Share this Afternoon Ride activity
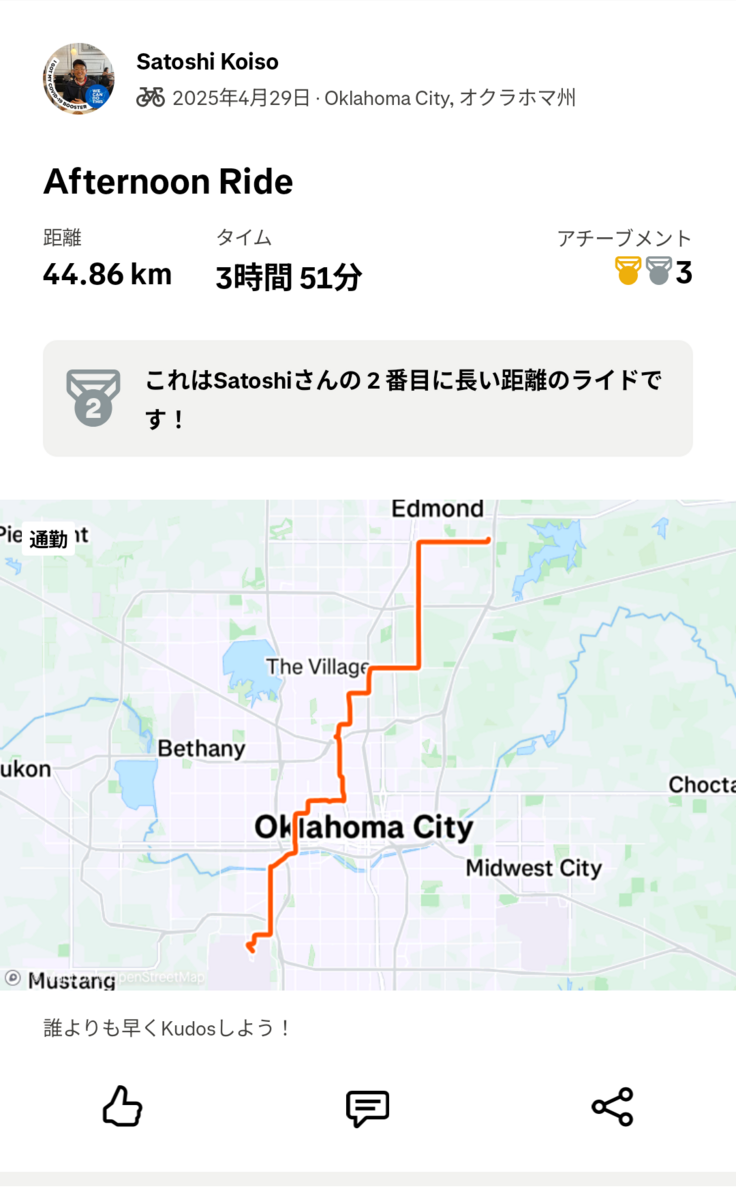Screen dimensions: 736x1193 612,1107
